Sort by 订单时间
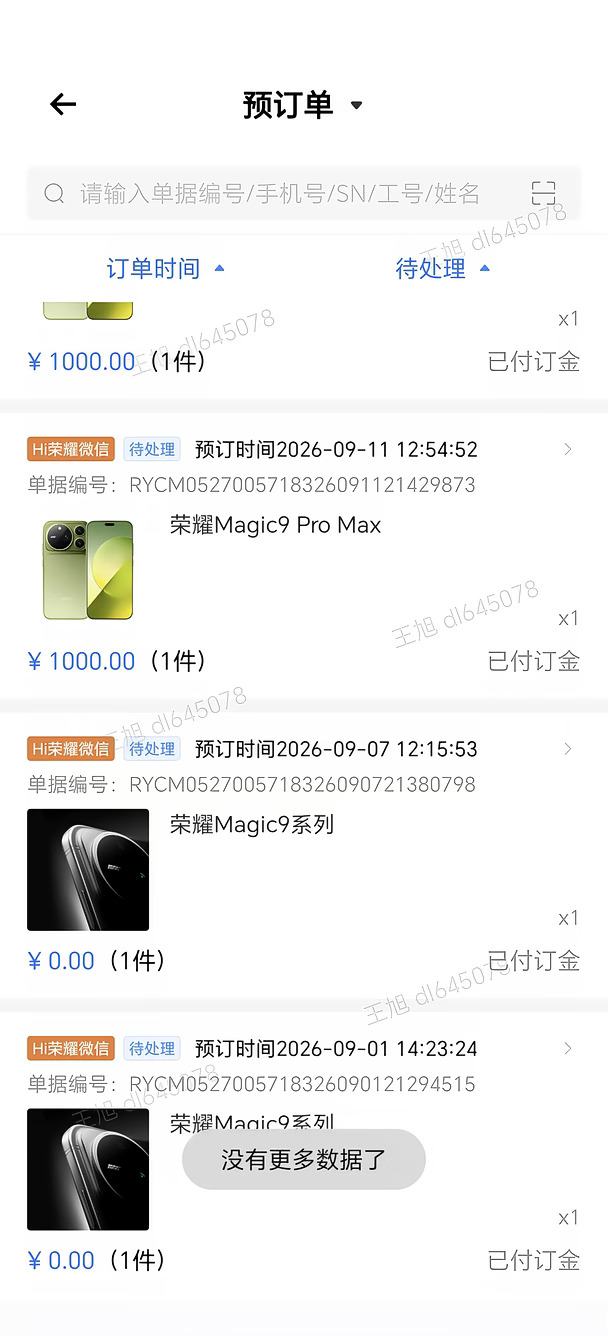This screenshot has height=1336, width=608. coord(166,268)
